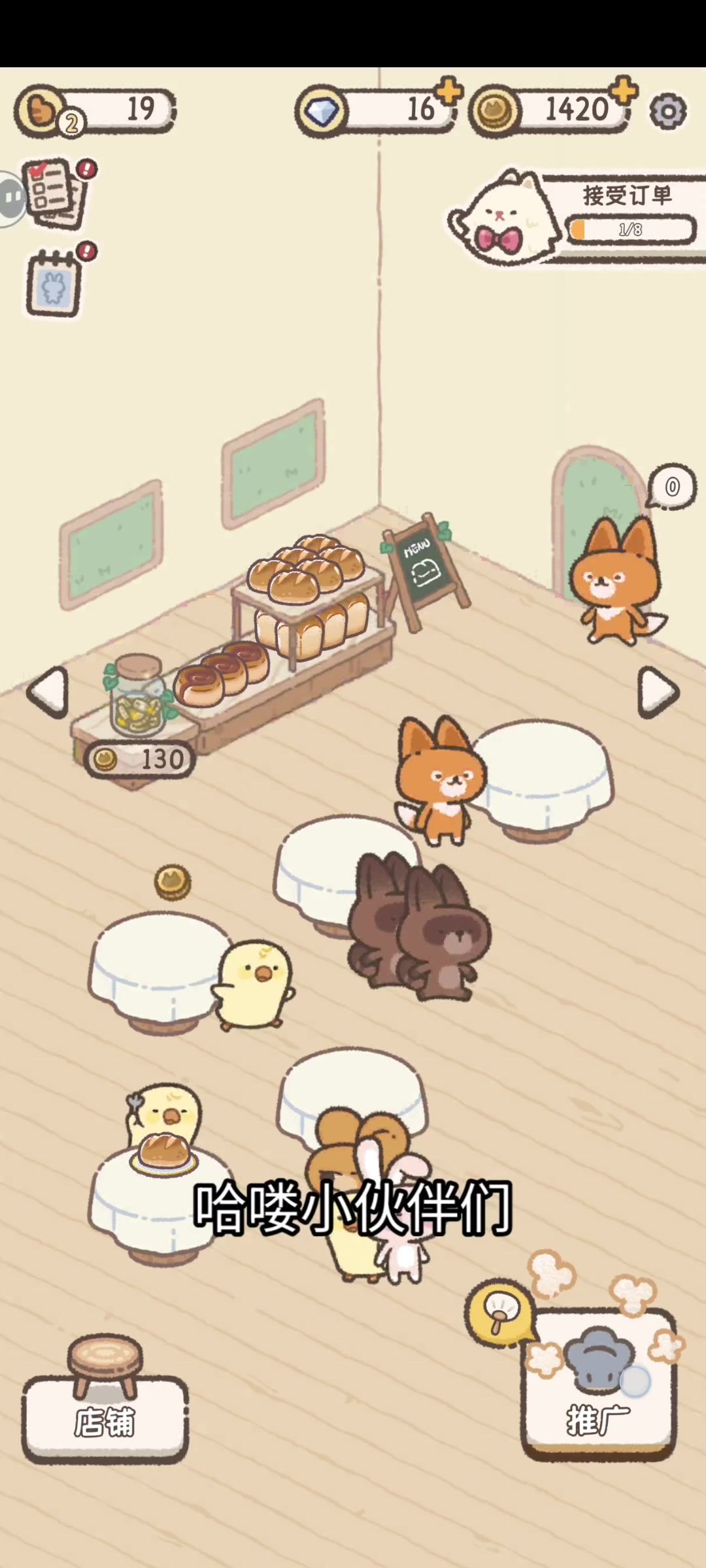Add more coins with plus button
Screen dimensions: 706x1568
pos(624,90)
